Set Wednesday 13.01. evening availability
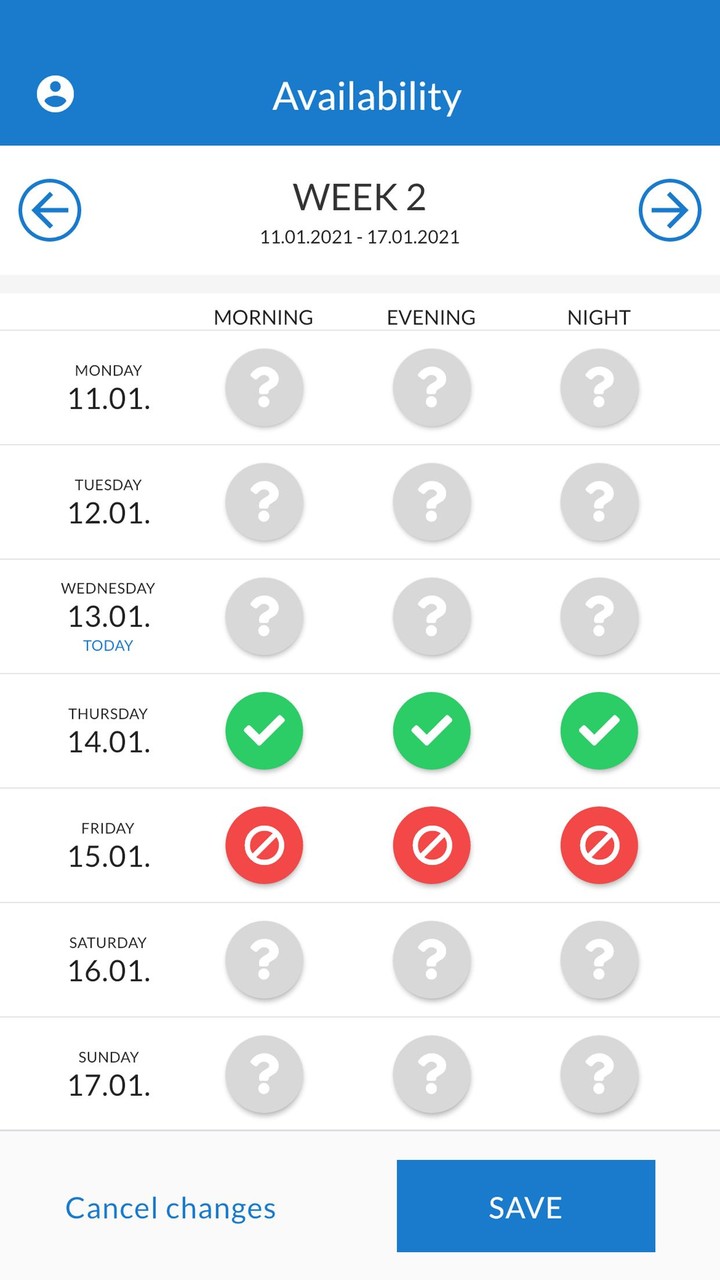720x1280 pixels. tap(431, 616)
